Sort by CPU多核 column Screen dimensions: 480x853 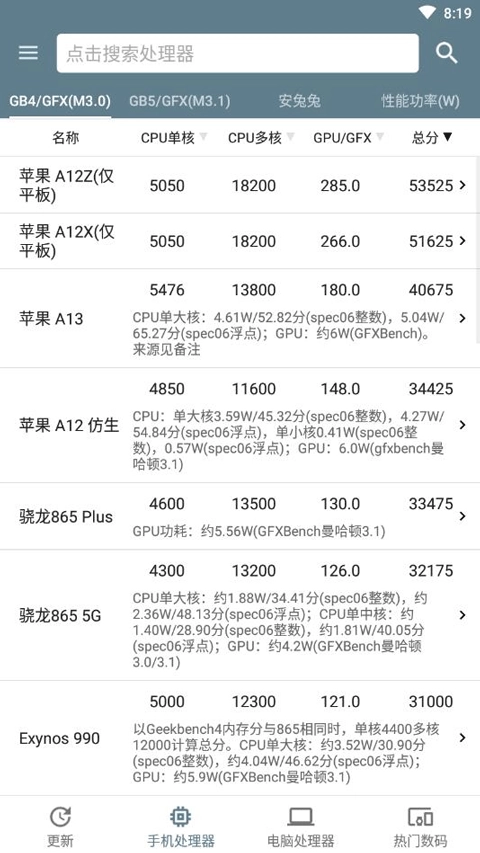(261, 138)
